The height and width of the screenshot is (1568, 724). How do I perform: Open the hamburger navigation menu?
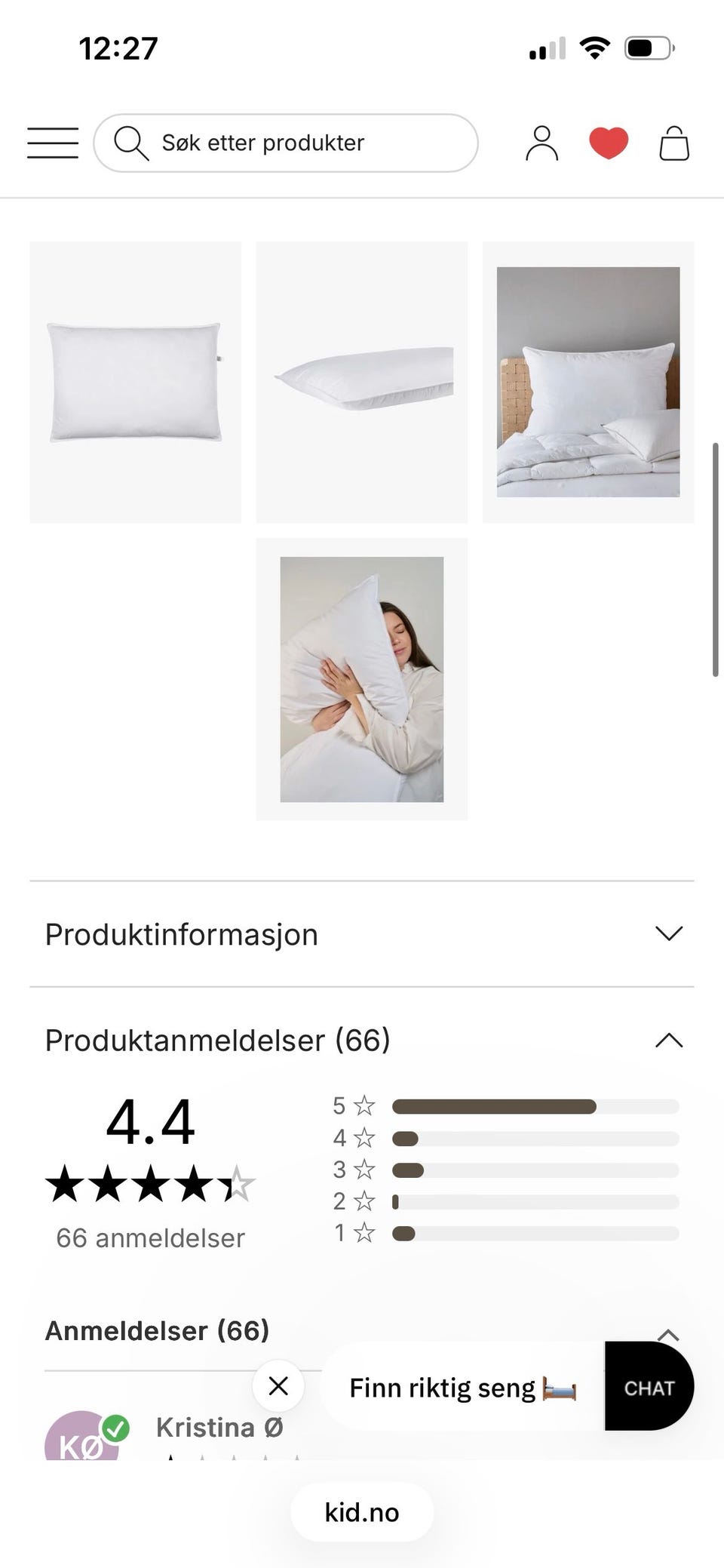coord(51,143)
